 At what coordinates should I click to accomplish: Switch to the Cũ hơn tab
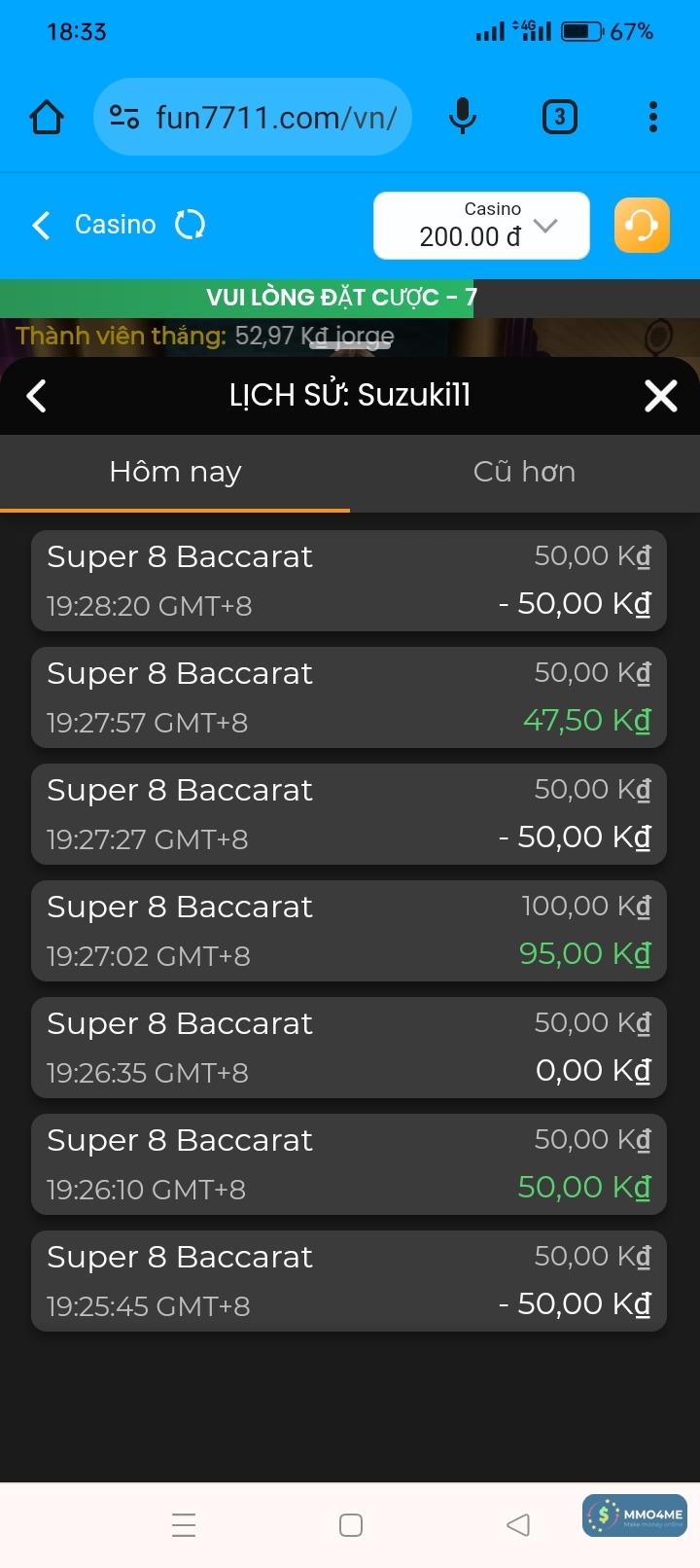524,473
